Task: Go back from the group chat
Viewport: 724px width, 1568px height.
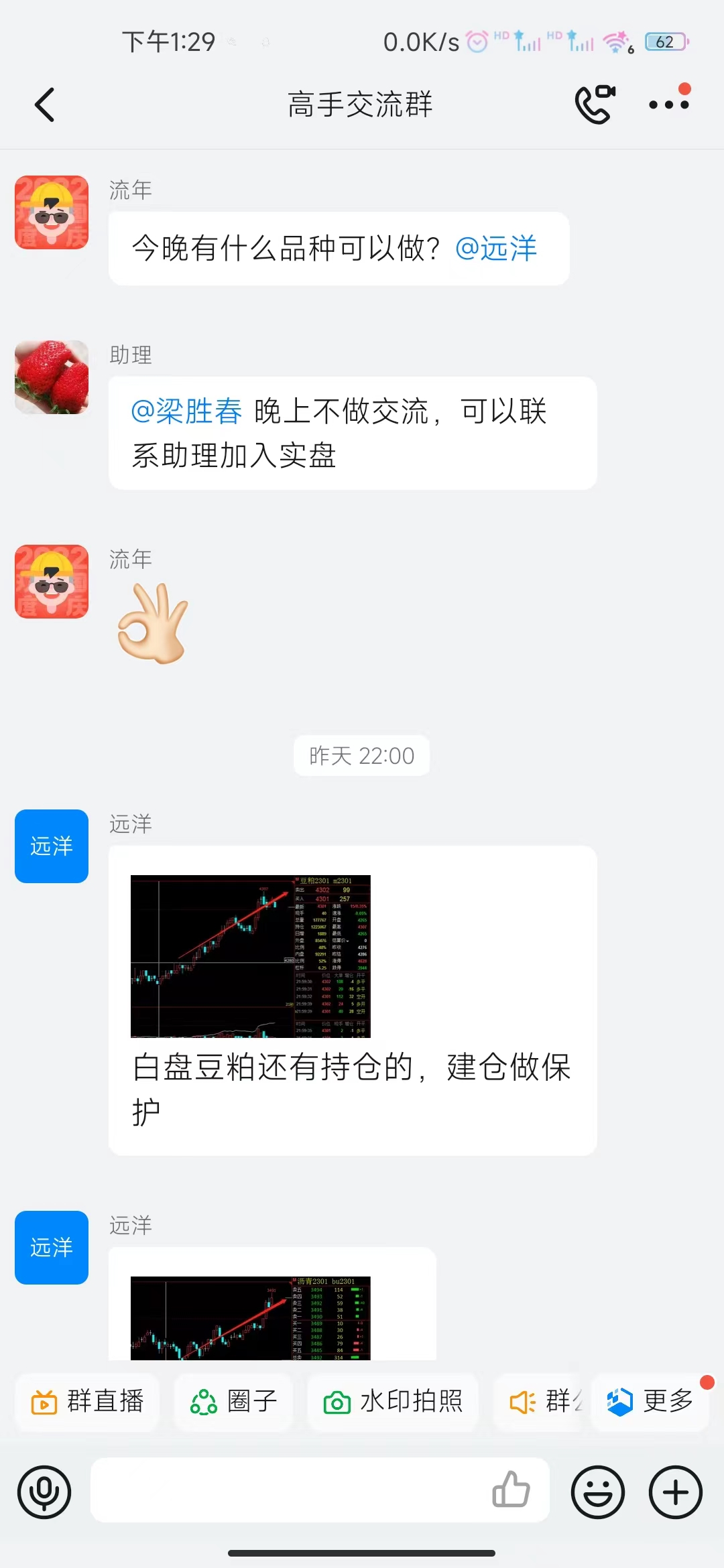Action: click(44, 105)
